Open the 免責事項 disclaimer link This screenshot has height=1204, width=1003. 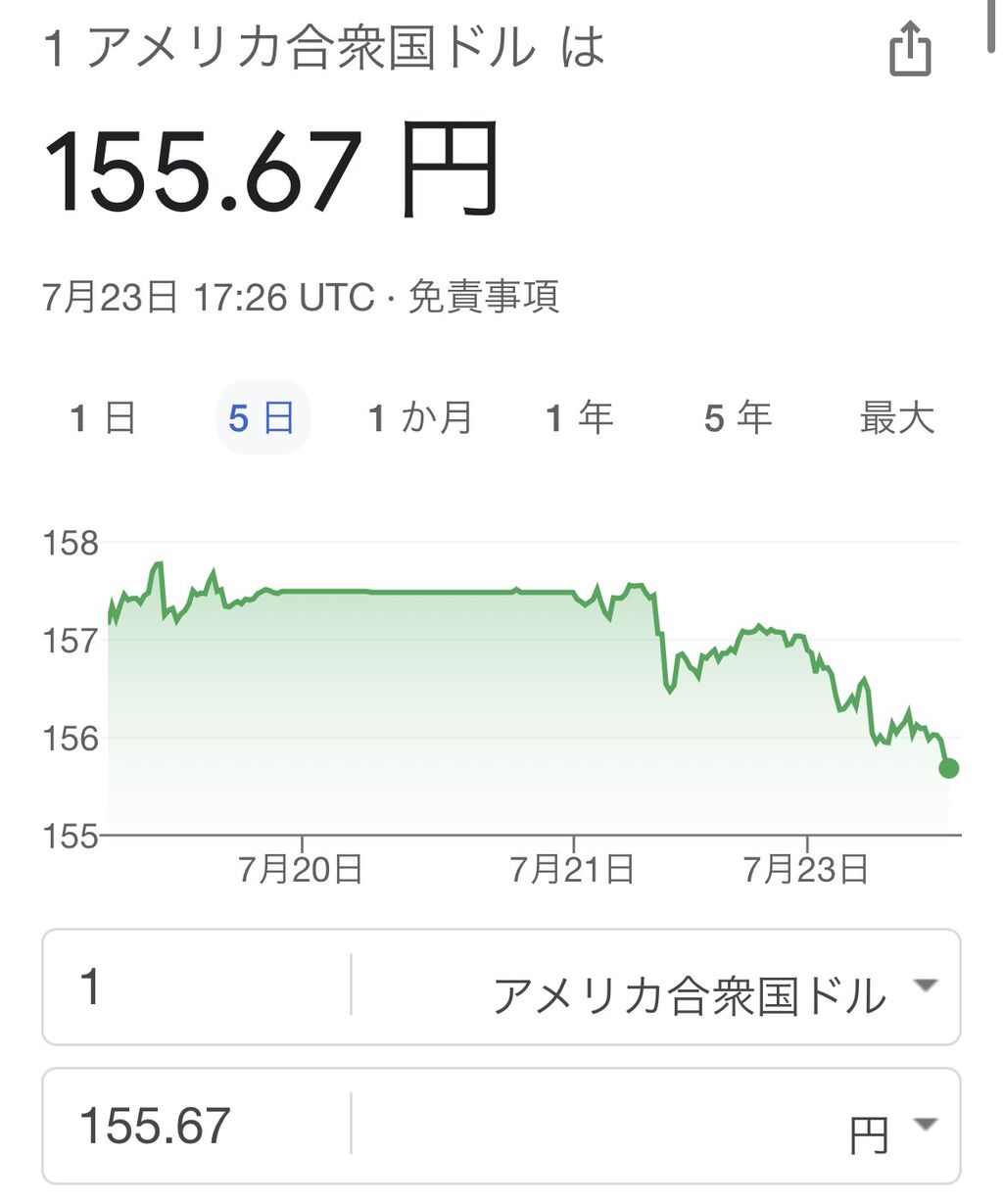(x=483, y=297)
